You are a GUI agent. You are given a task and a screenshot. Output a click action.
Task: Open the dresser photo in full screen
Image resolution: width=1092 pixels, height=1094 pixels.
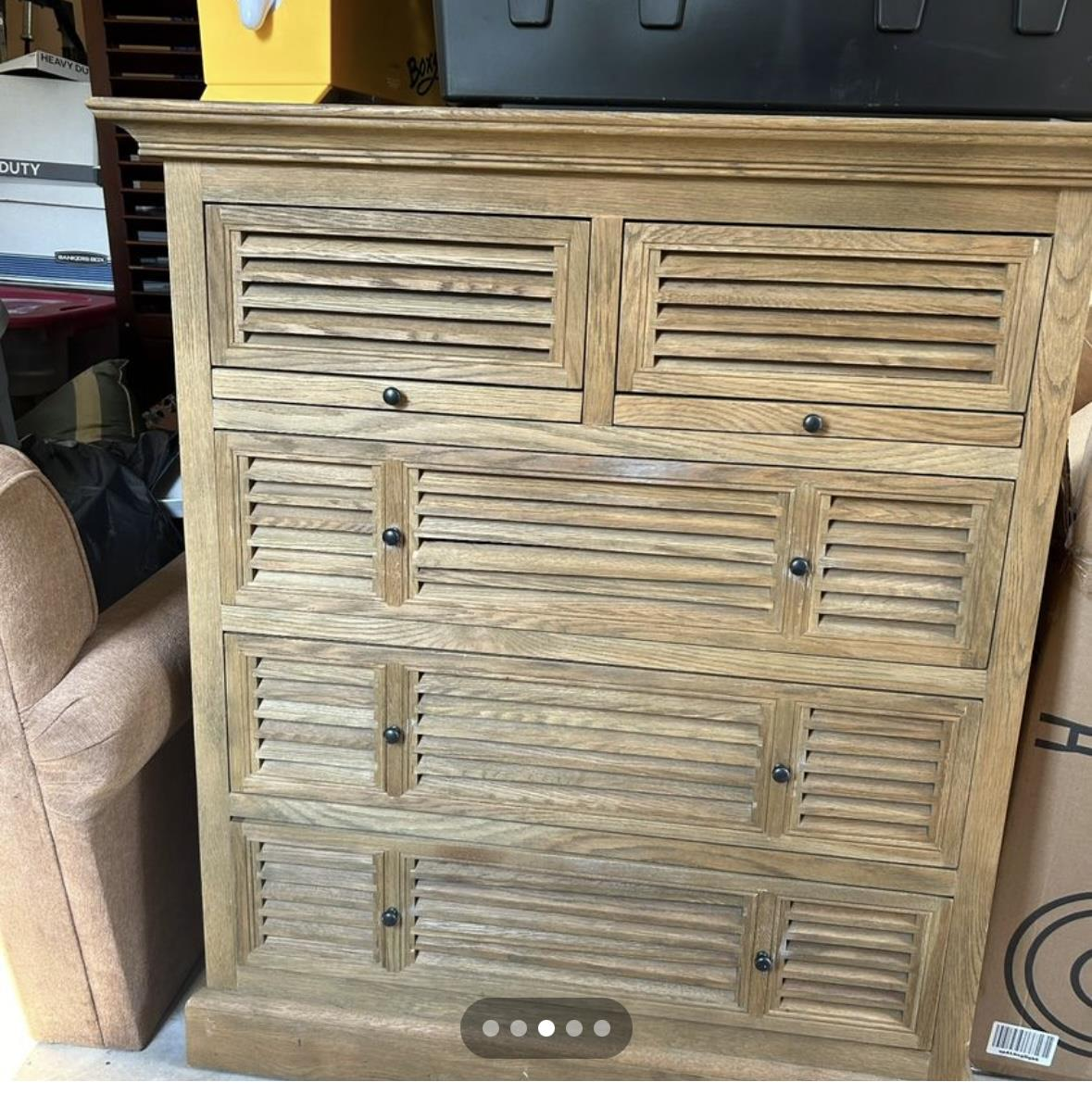[x=593, y=556]
